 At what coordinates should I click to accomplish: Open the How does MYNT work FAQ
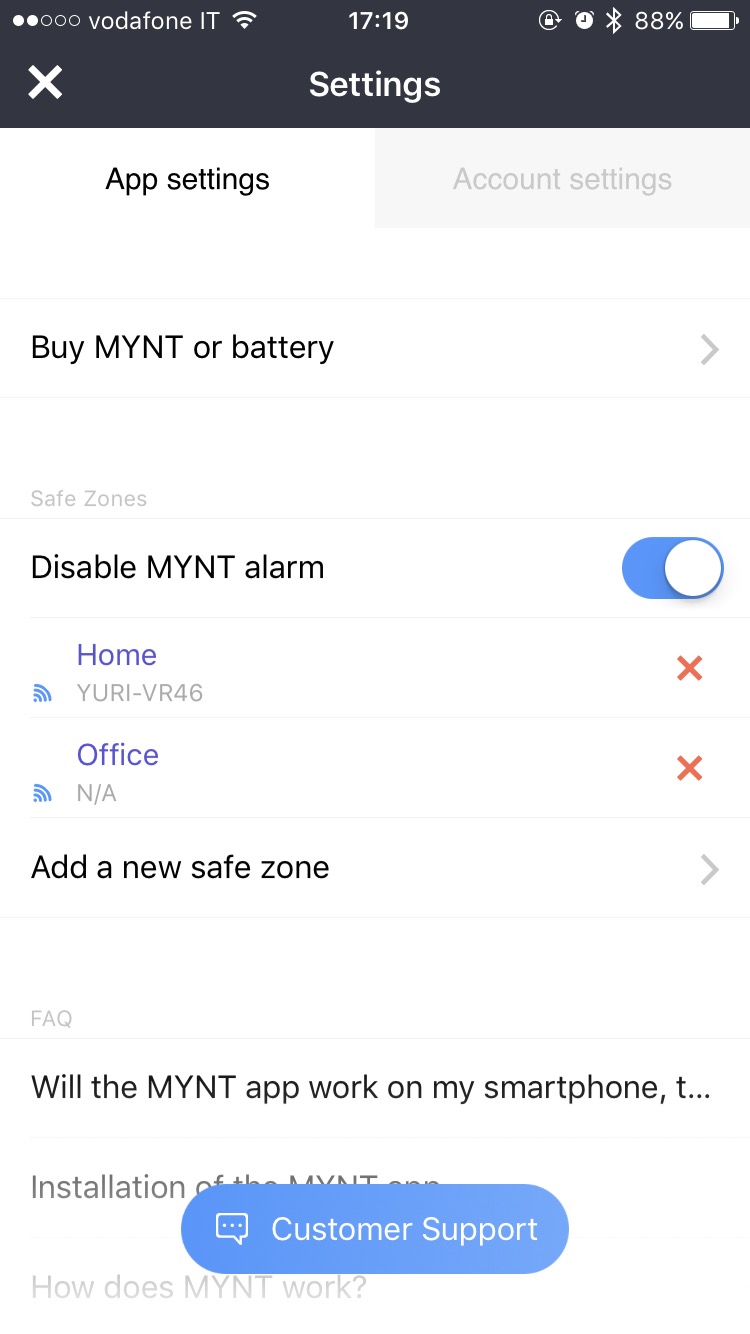[x=199, y=1287]
